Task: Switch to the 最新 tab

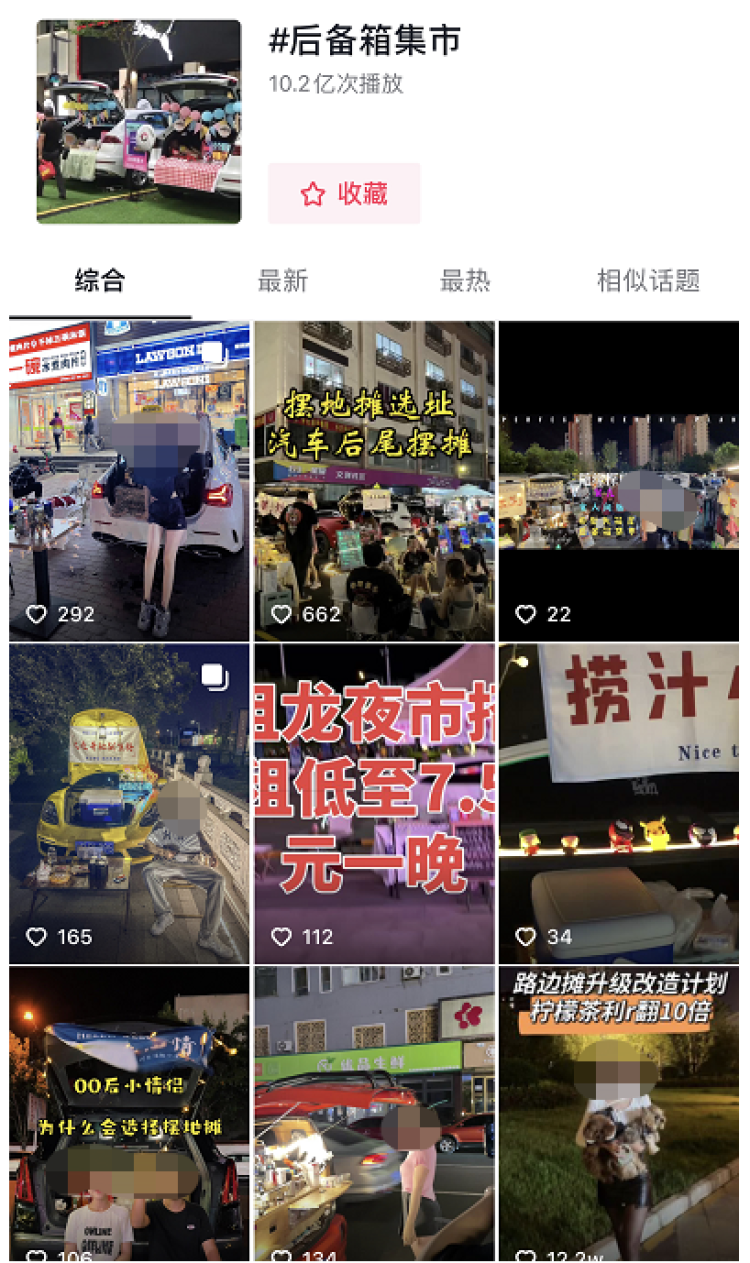Action: 283,281
